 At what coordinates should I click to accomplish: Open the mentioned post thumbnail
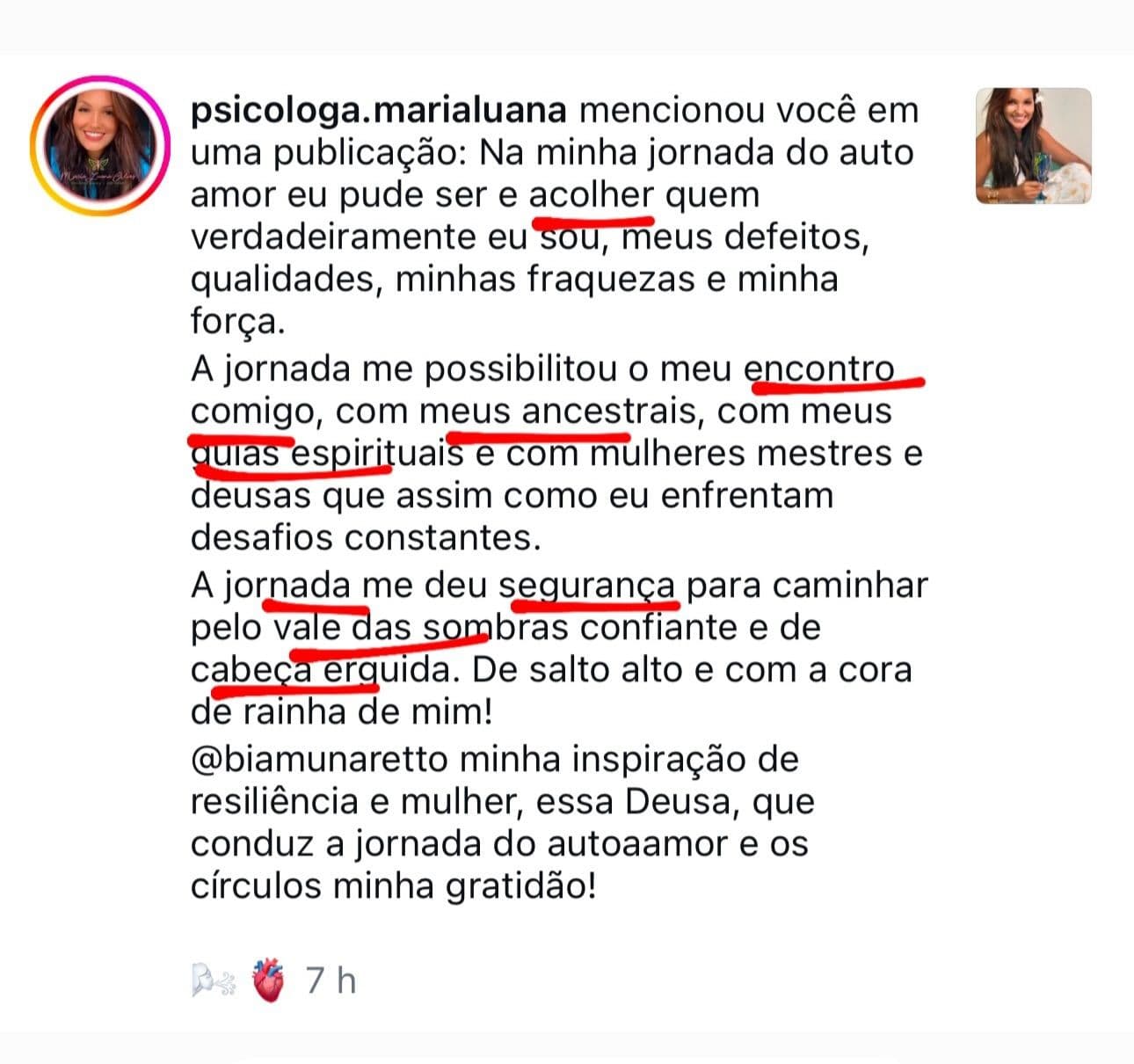[1034, 146]
